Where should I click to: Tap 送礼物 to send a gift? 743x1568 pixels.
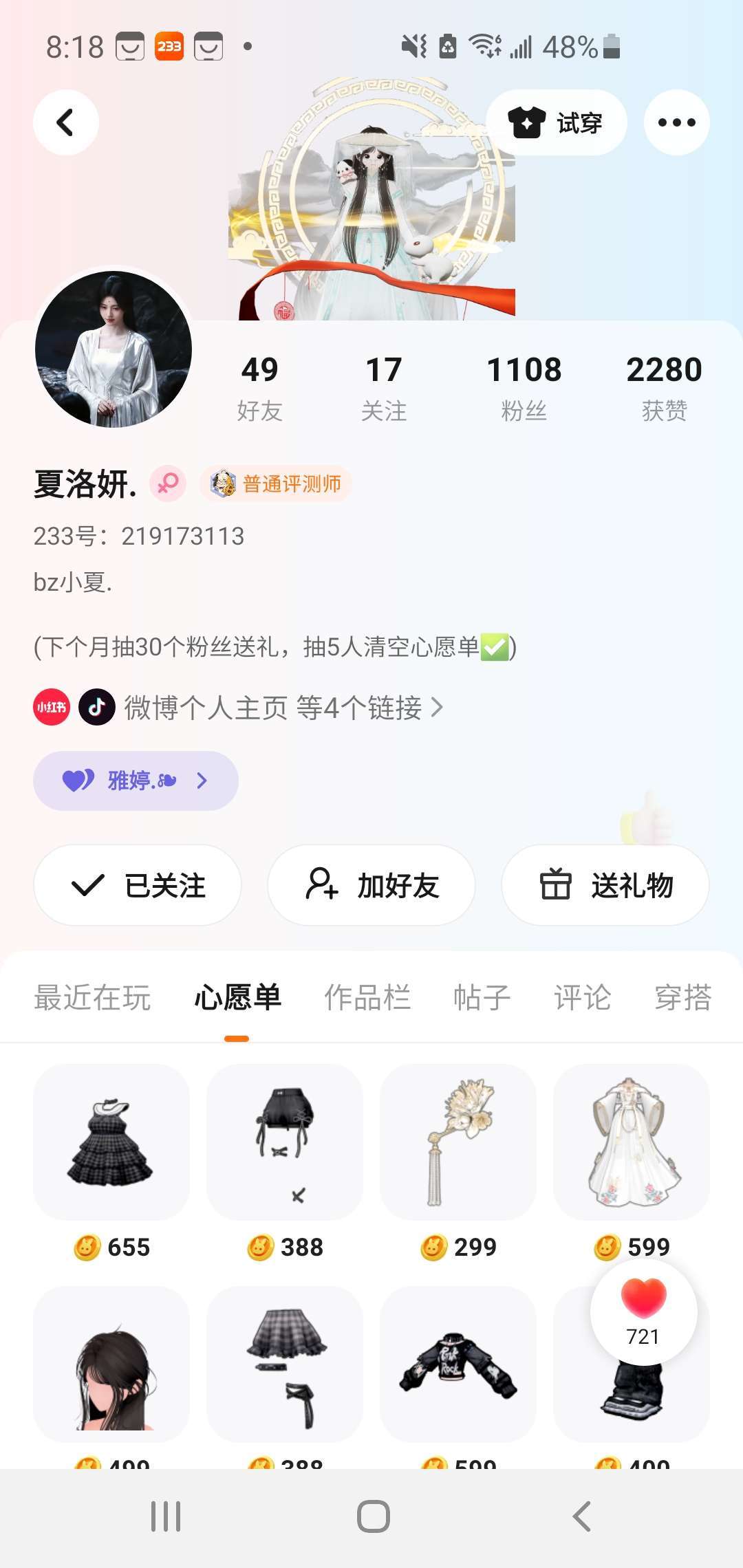coord(605,885)
